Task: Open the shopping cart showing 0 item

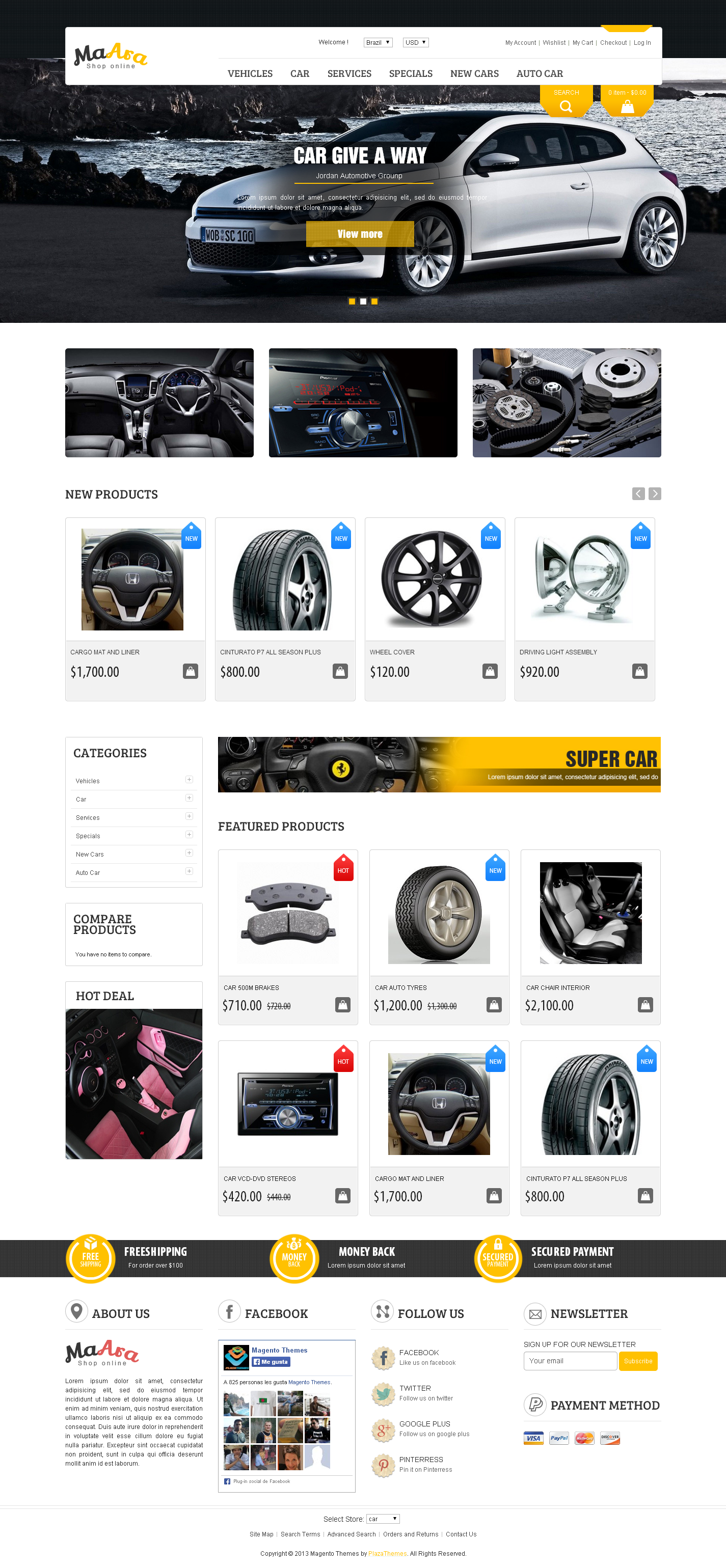Action: point(627,100)
